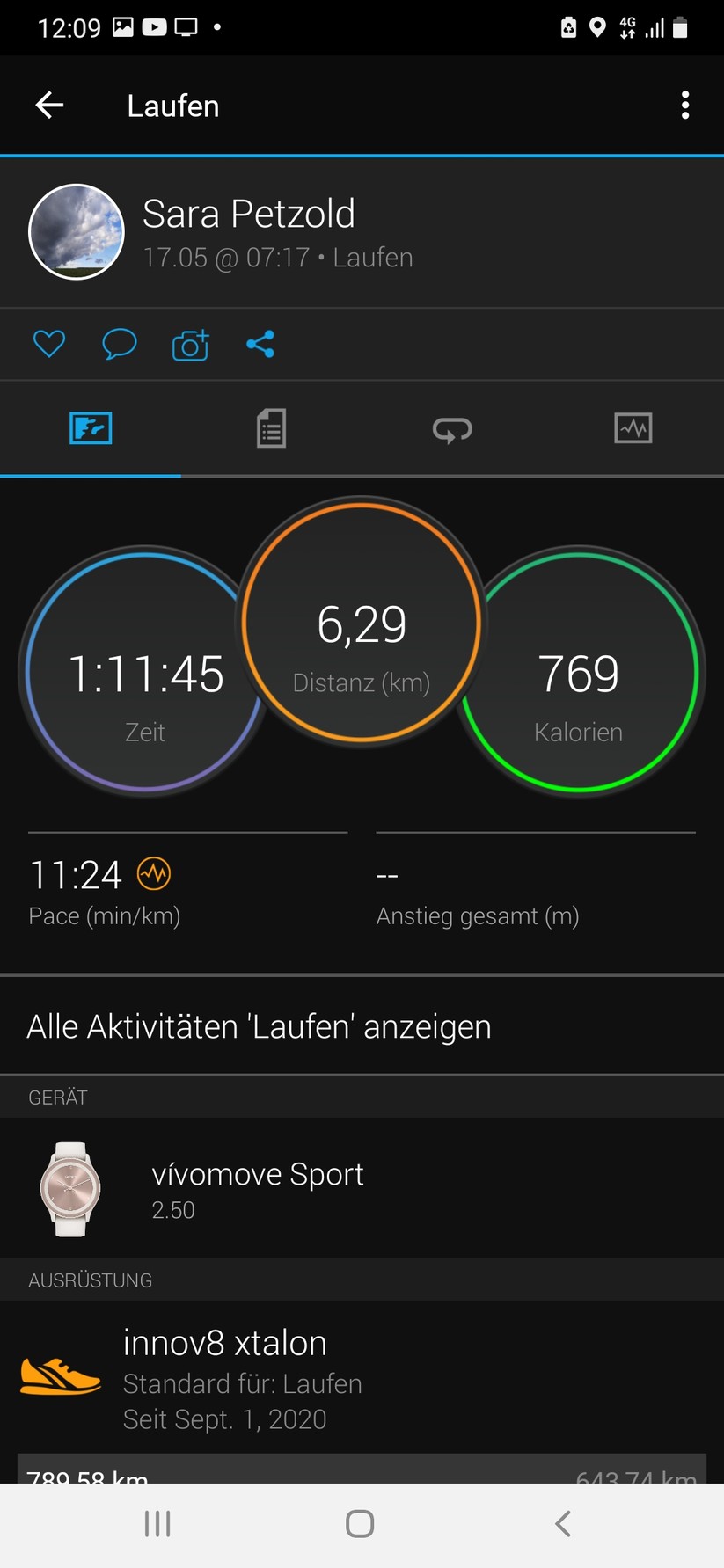Switch to the laps tab
Viewport: 724px width, 1568px height.
point(452,428)
